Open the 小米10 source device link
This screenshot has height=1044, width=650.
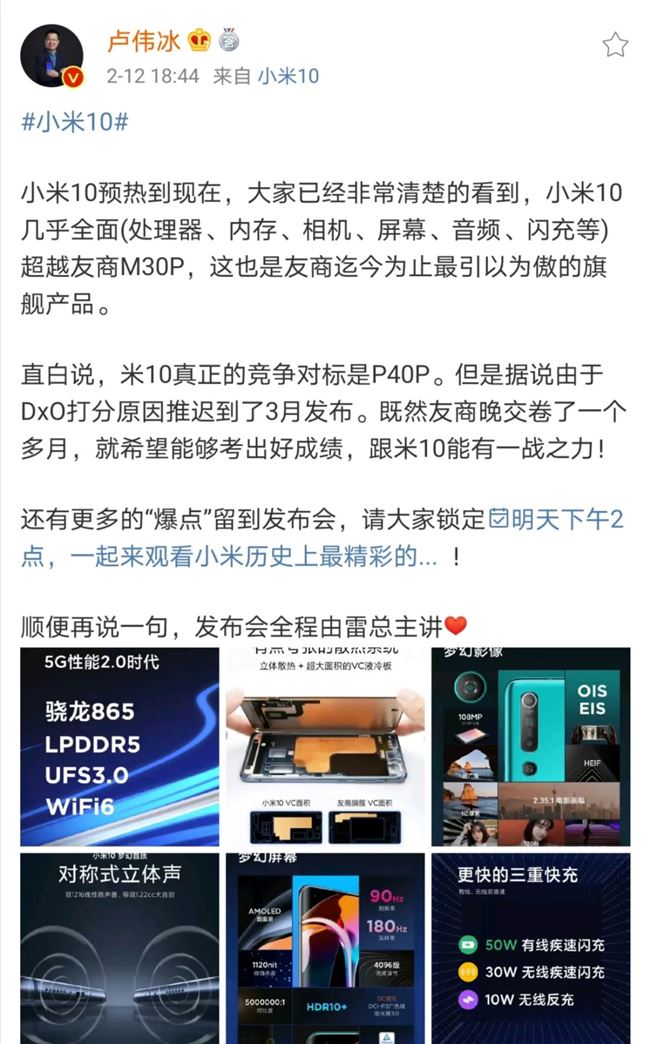289,76
